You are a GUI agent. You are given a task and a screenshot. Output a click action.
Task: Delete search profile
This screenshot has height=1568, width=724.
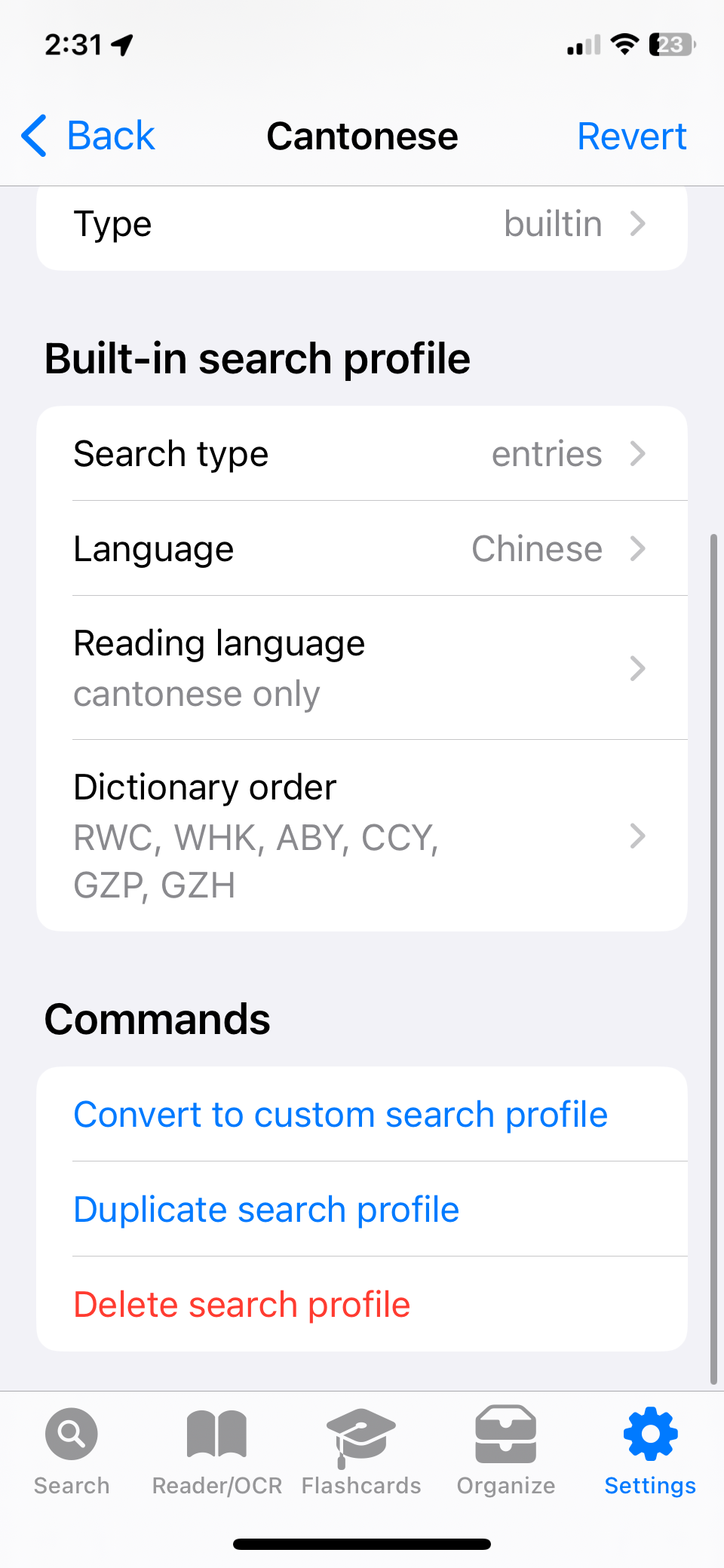(242, 1305)
